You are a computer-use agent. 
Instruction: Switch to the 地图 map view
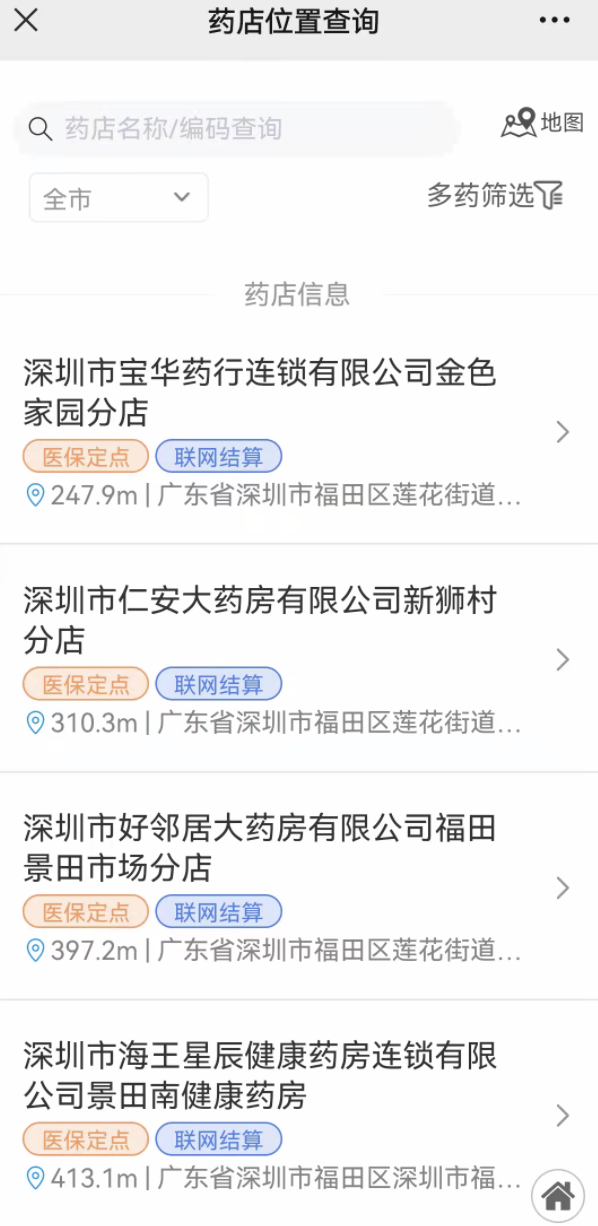pyautogui.click(x=542, y=123)
